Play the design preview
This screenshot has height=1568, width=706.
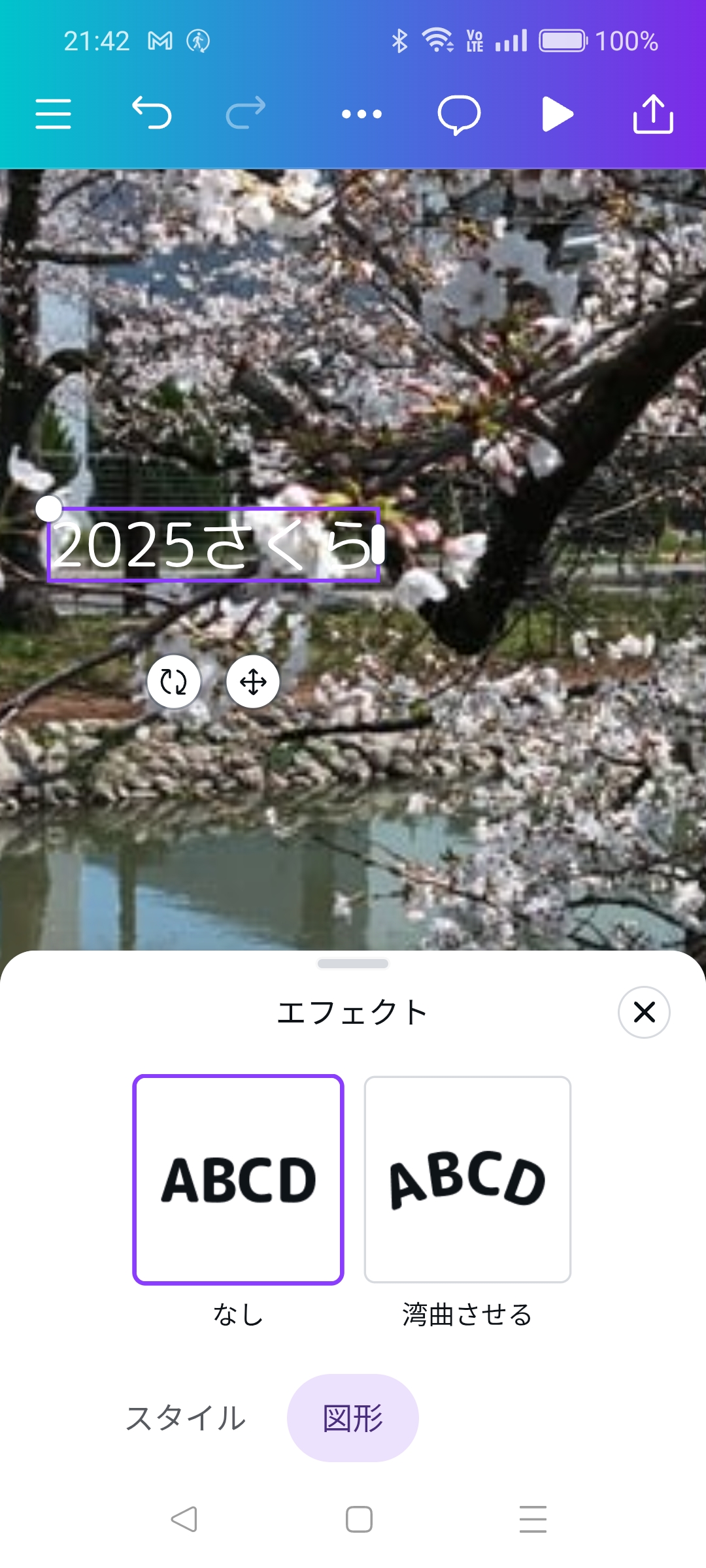(x=557, y=114)
